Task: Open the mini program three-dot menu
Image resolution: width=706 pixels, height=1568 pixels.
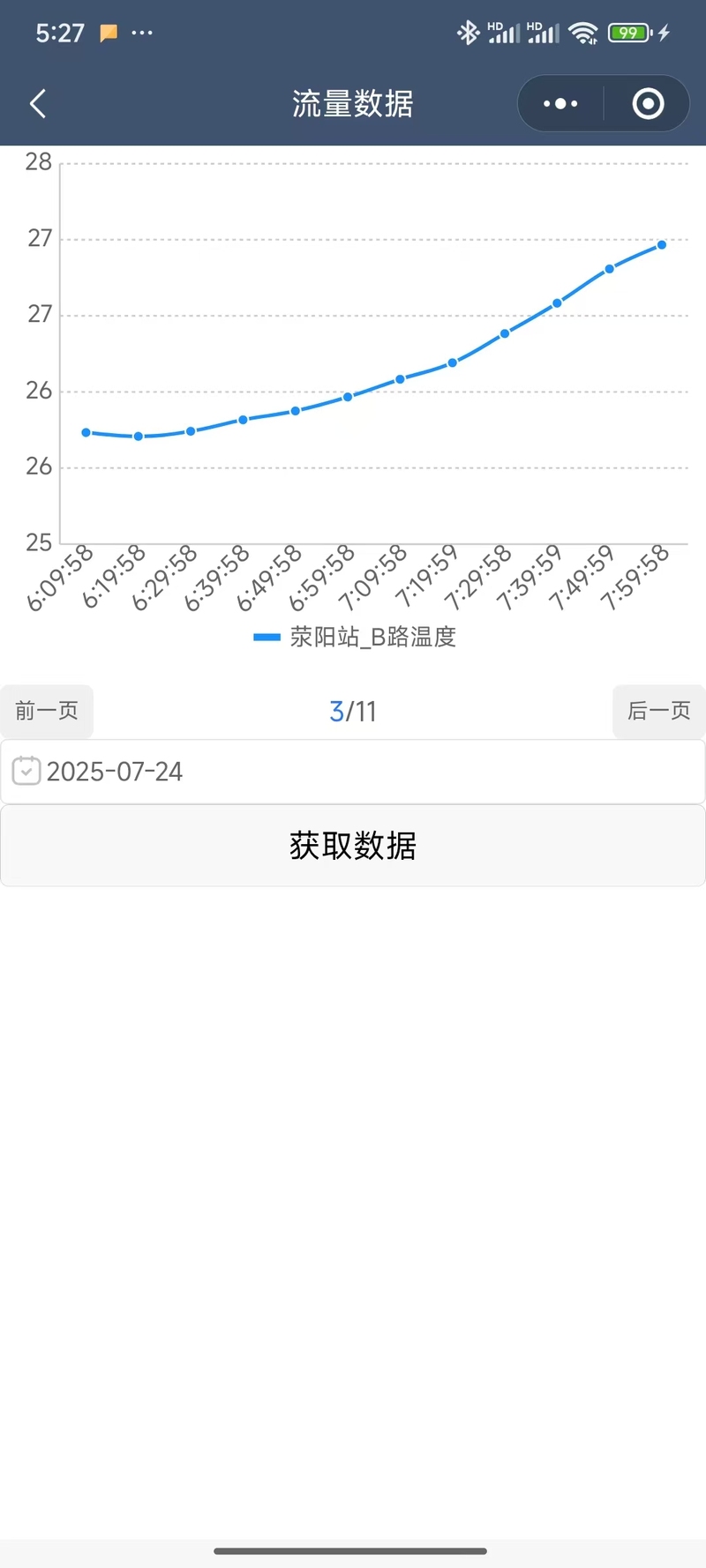Action: [560, 104]
